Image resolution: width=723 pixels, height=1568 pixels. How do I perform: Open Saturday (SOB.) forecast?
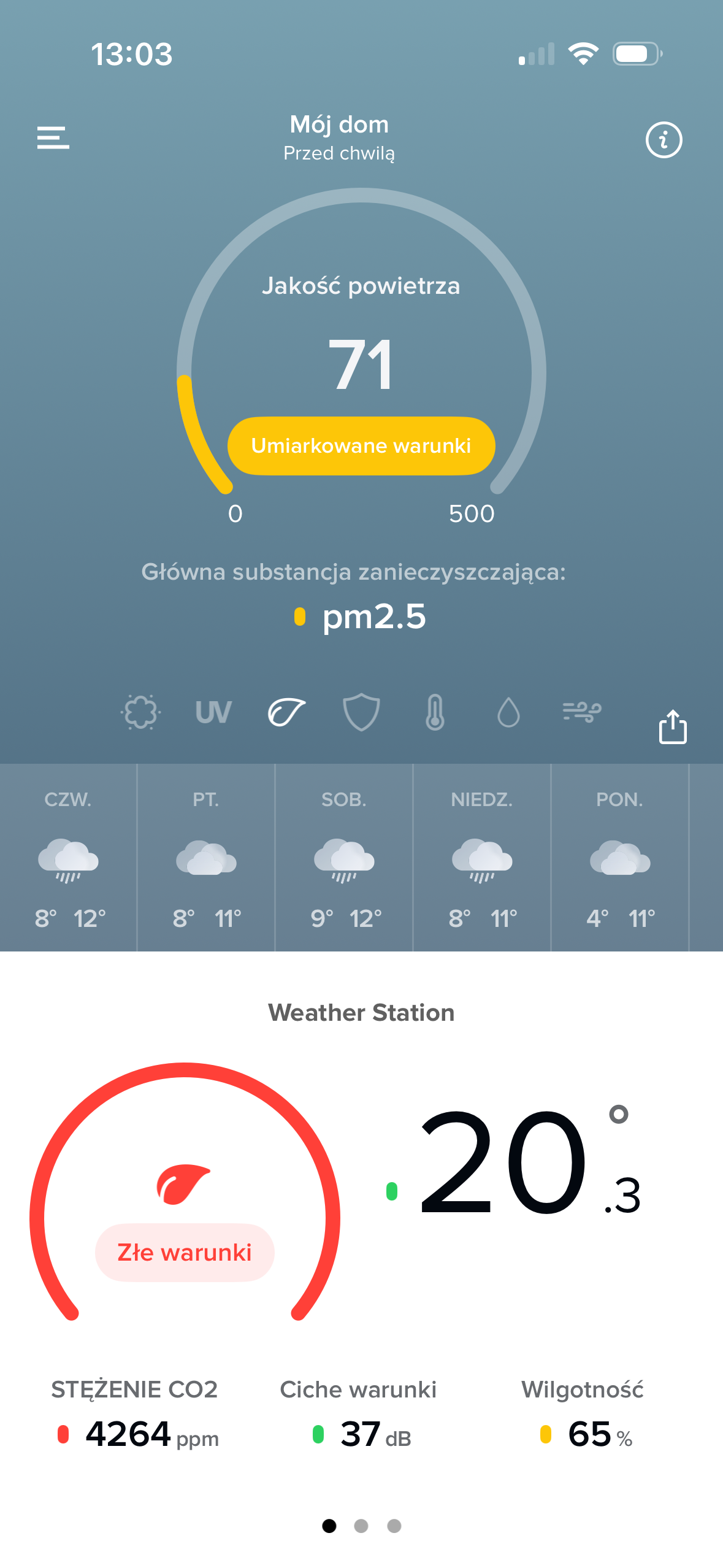[x=344, y=858]
